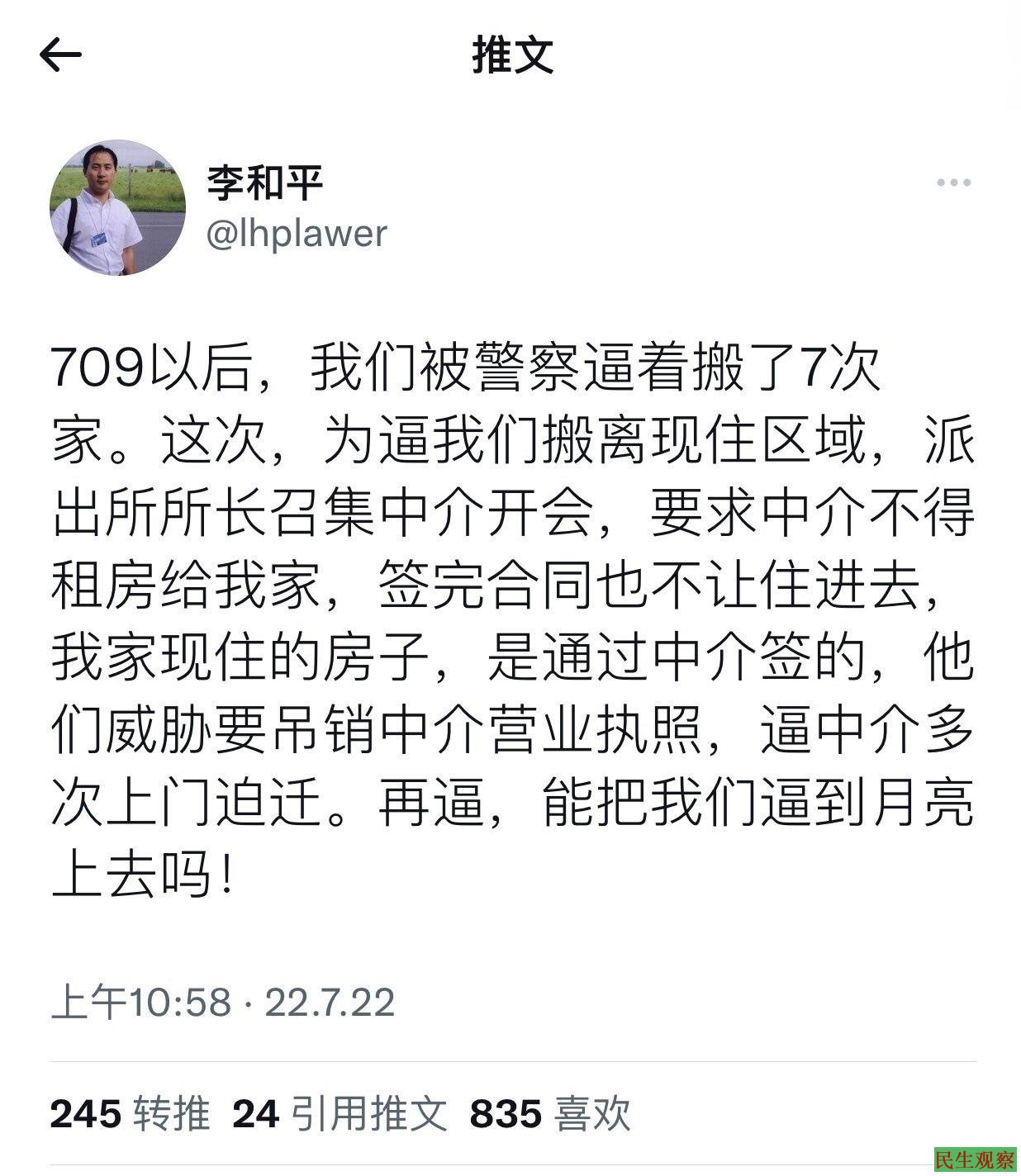Go back using the arrow icon
Image resolution: width=1021 pixels, height=1176 pixels.
60,55
